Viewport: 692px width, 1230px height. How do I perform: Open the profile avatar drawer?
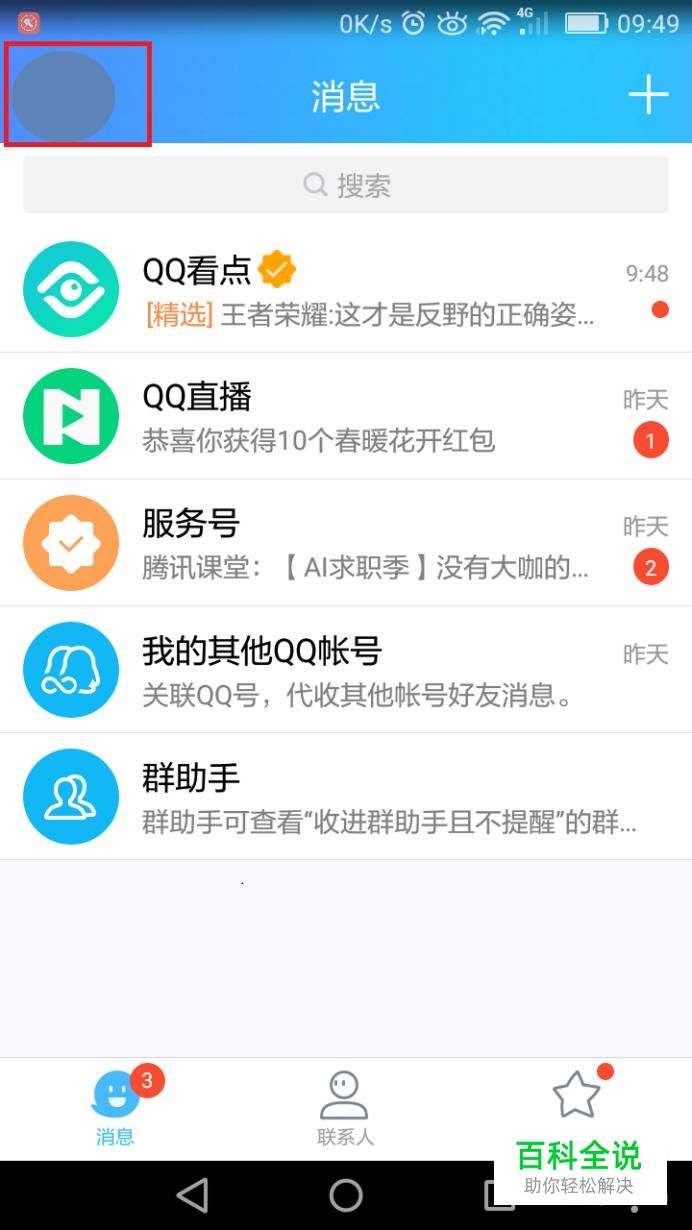(x=64, y=97)
